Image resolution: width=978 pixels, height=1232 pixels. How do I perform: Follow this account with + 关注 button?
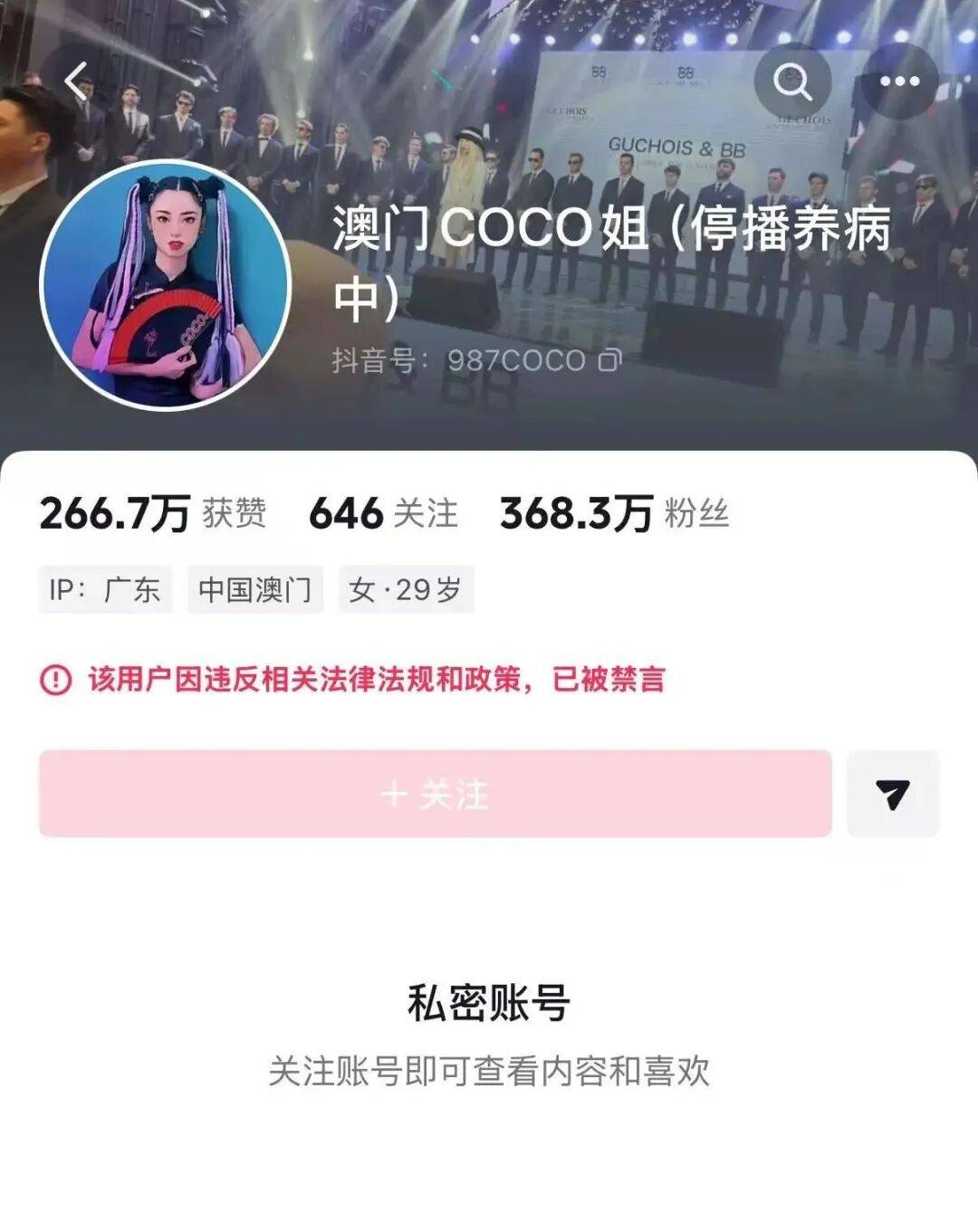[x=435, y=794]
